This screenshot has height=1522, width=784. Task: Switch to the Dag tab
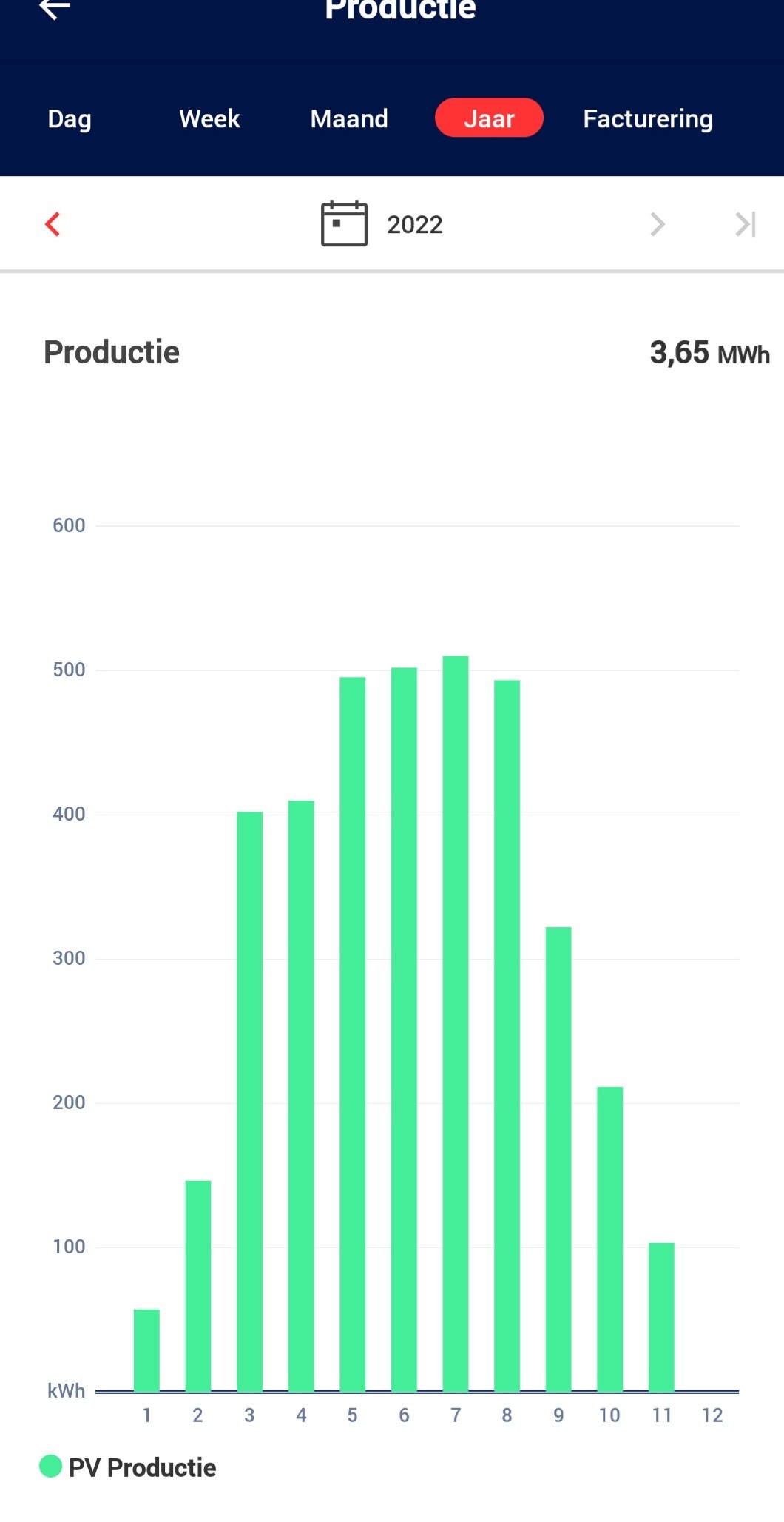(x=70, y=118)
